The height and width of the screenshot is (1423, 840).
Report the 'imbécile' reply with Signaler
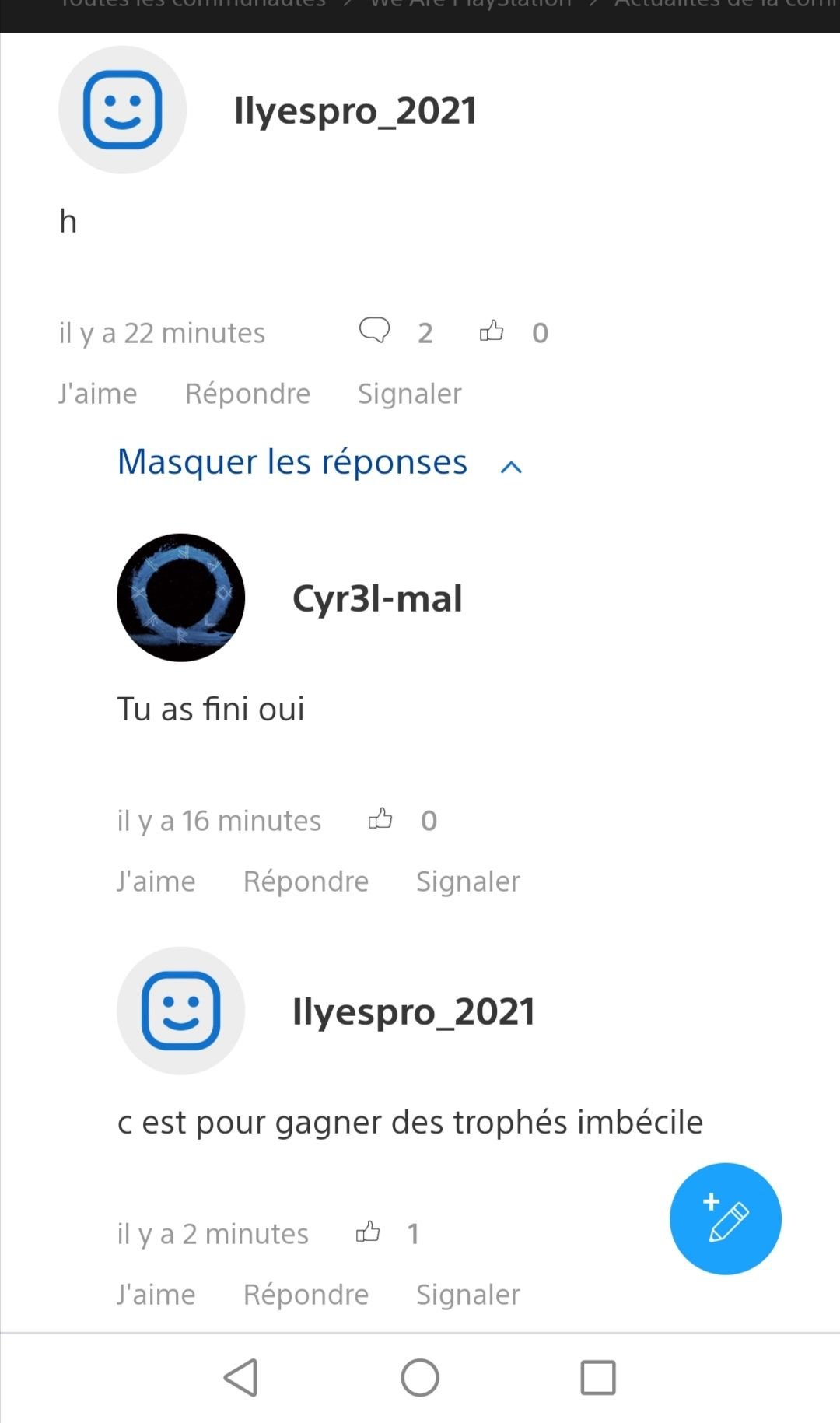tap(467, 1295)
